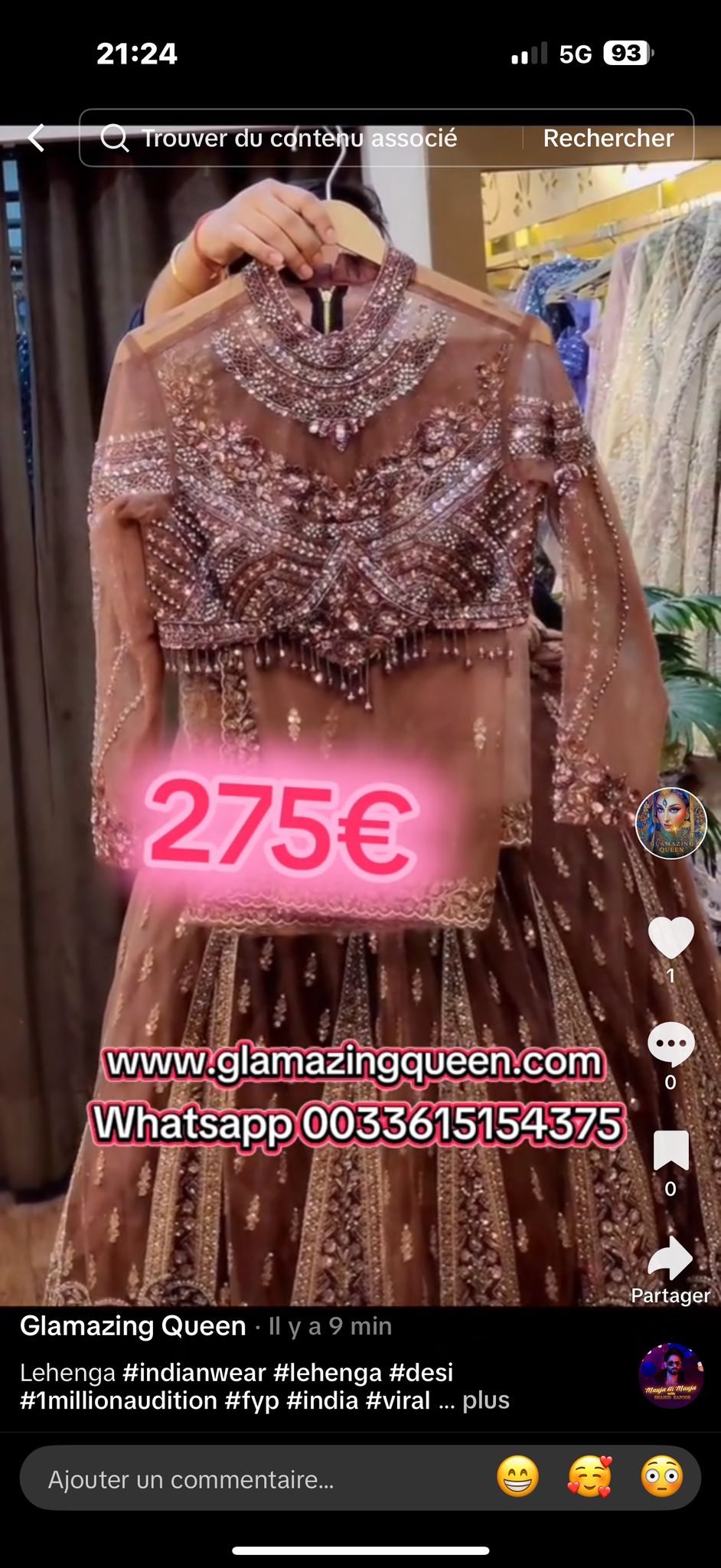Tap the Rechercher button
721x1568 pixels.
coord(608,139)
